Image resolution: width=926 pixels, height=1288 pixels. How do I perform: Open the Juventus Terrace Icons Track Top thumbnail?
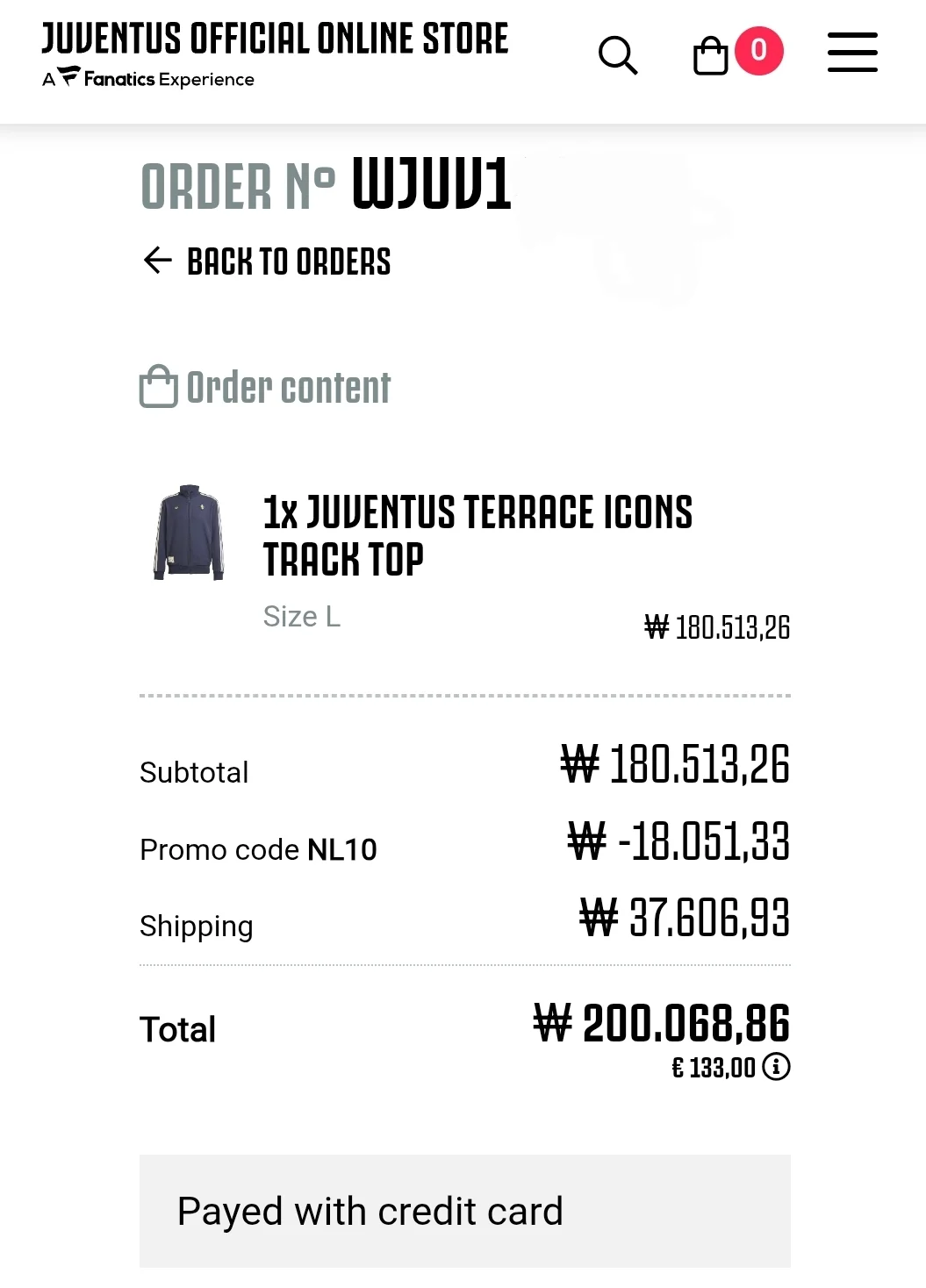(189, 533)
